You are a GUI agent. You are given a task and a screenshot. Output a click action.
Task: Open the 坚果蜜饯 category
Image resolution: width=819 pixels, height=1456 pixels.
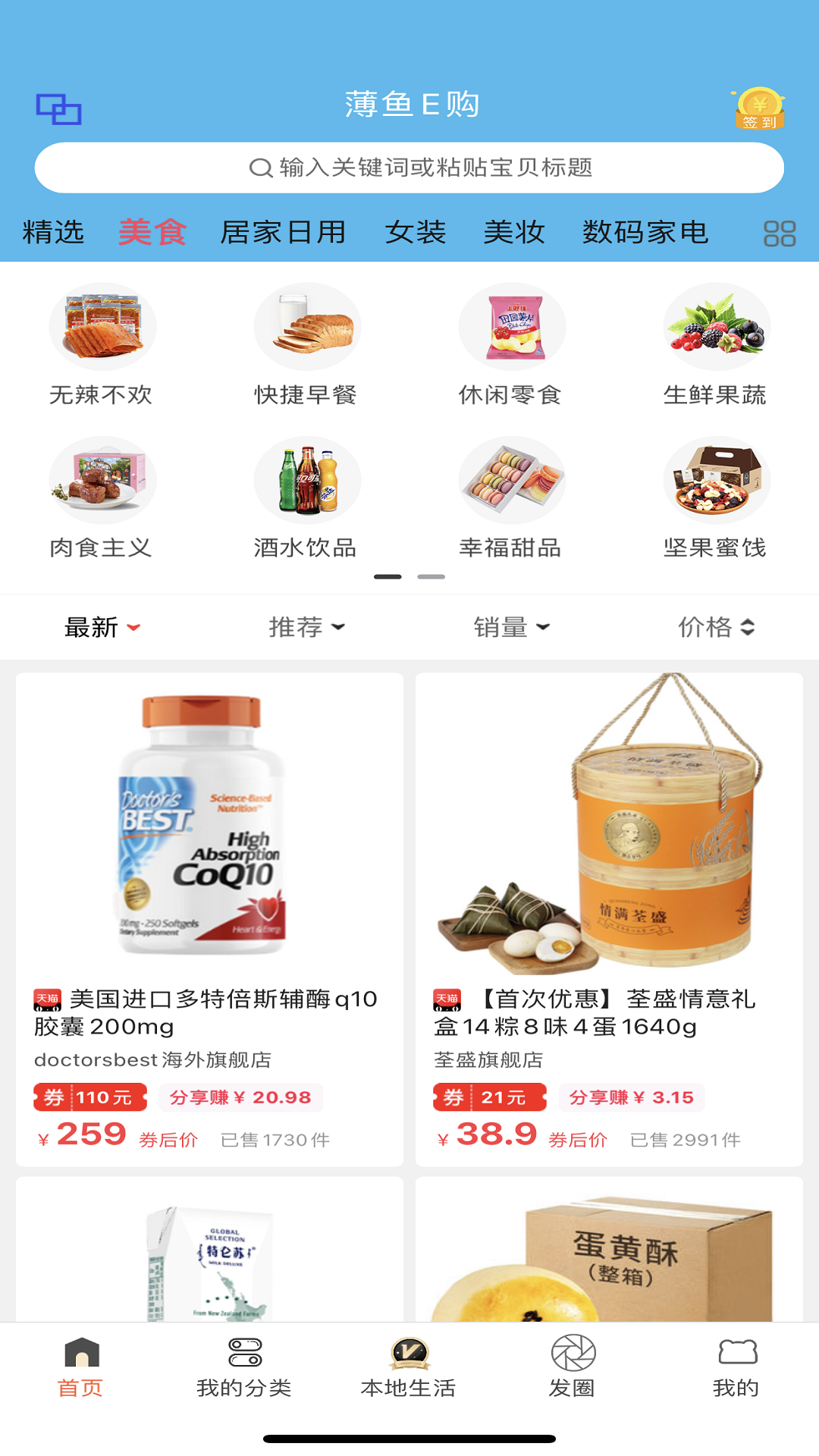717,498
